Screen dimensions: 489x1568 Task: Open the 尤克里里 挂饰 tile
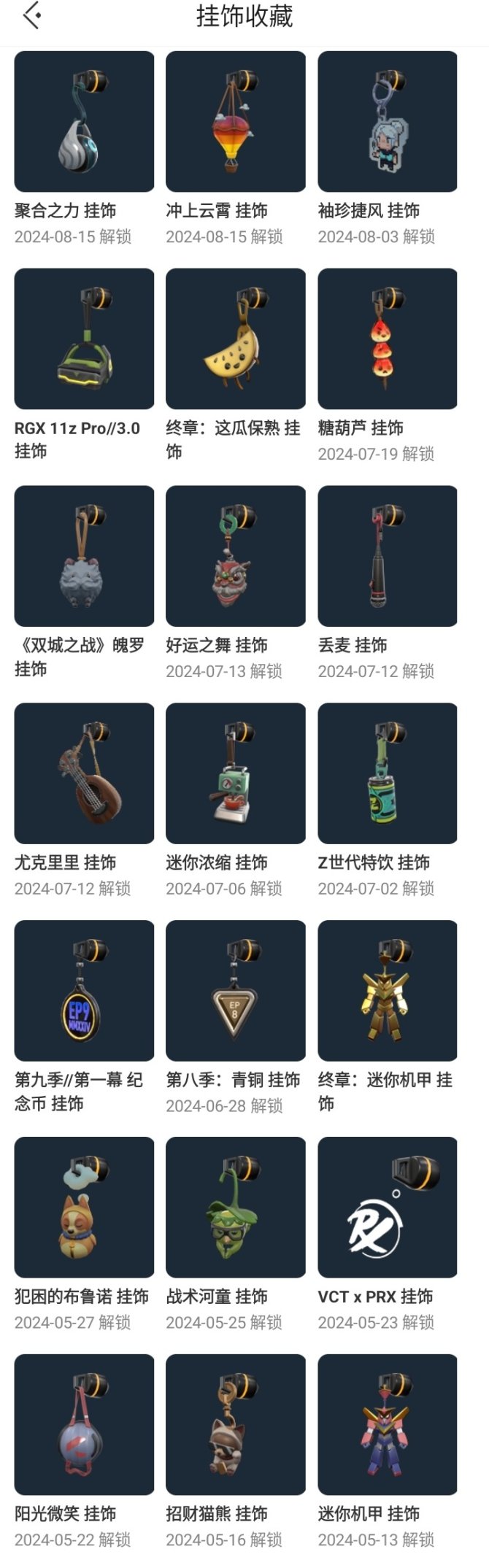pos(84,773)
